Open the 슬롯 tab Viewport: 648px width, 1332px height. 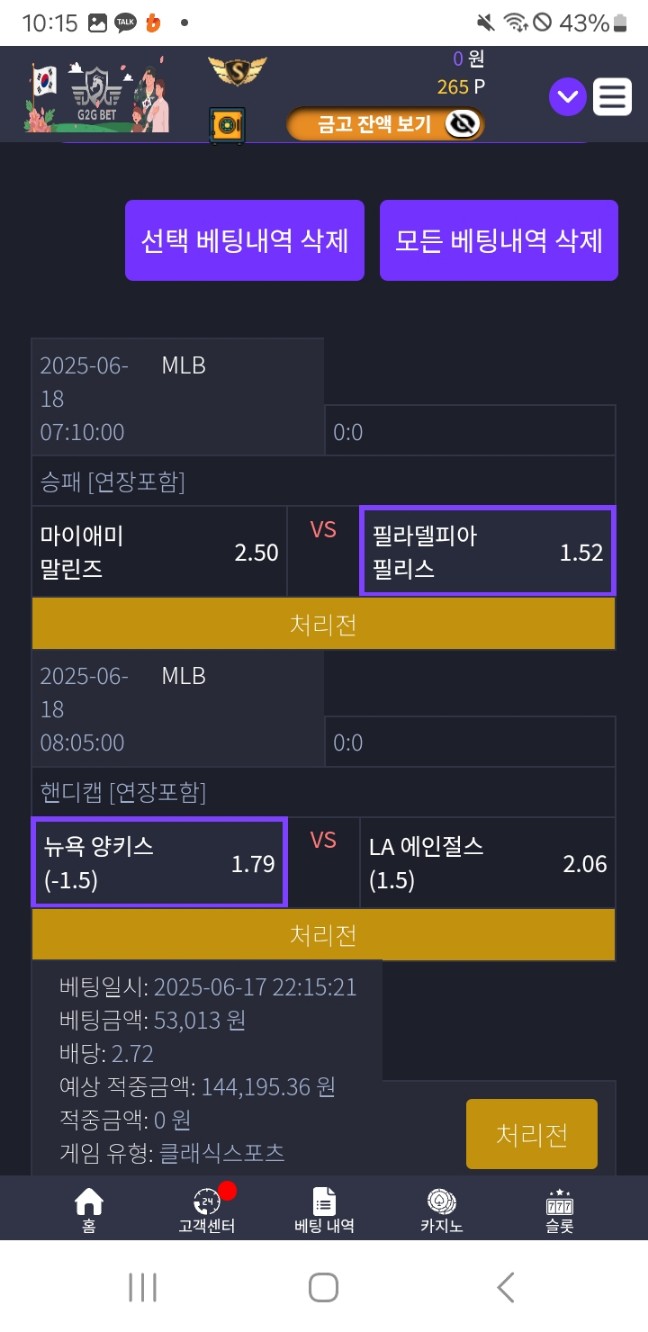point(559,1211)
